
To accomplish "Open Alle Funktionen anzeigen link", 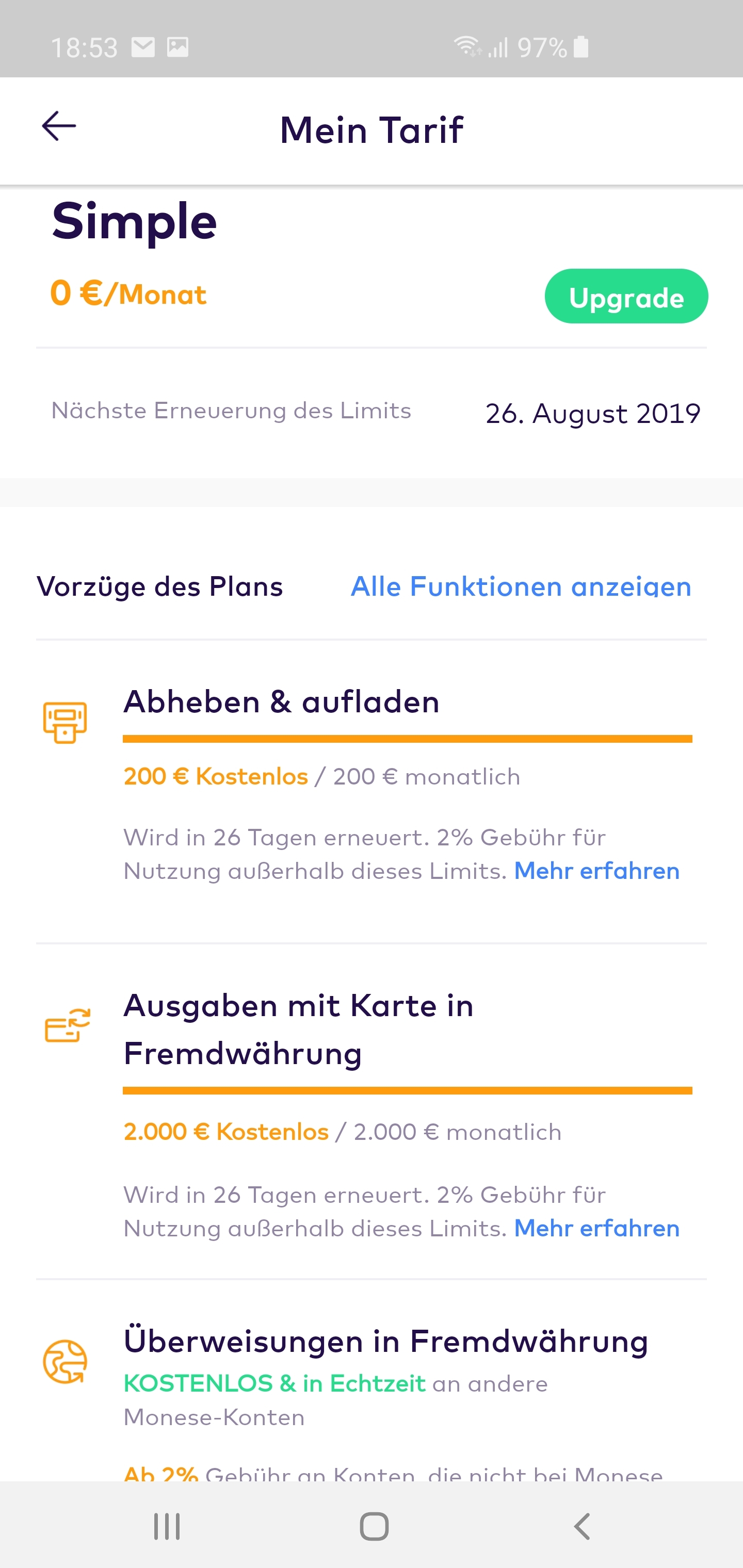I will pyautogui.click(x=521, y=587).
